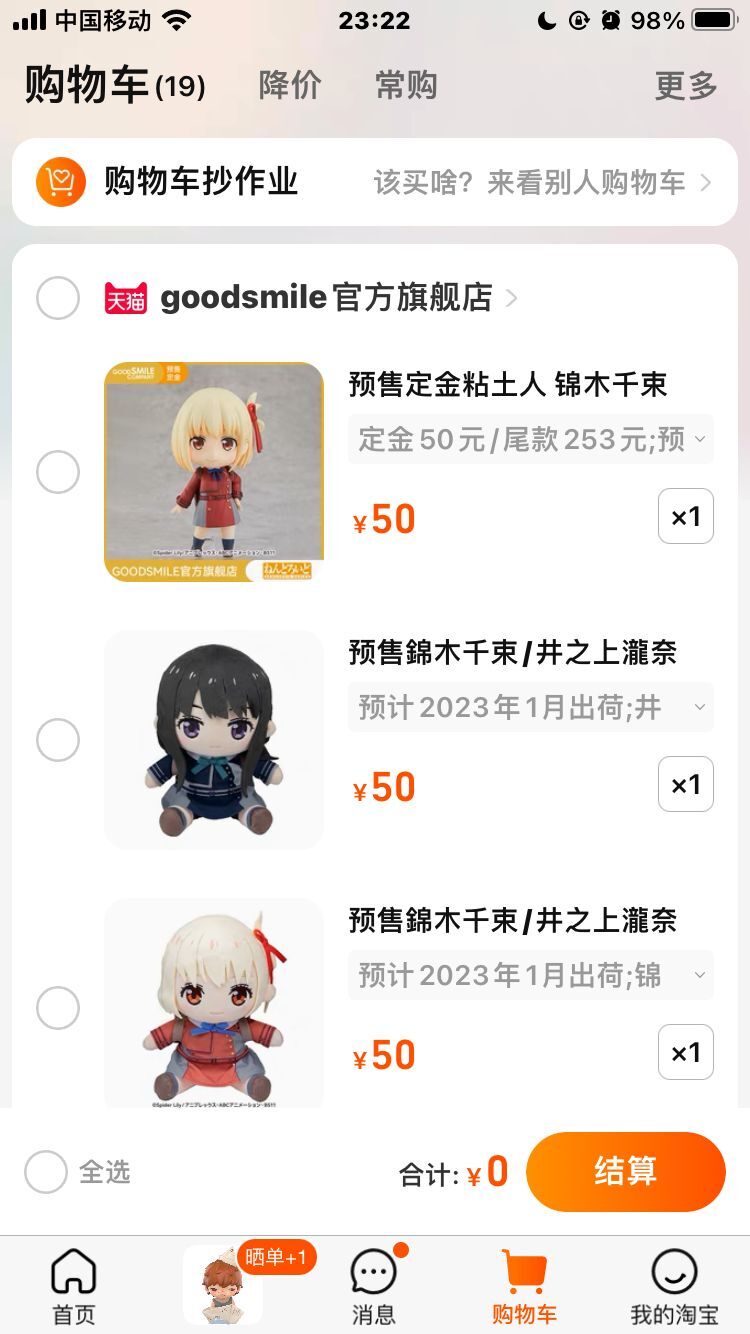Switch to the 降价 tab
The height and width of the screenshot is (1334, 750).
tap(290, 86)
